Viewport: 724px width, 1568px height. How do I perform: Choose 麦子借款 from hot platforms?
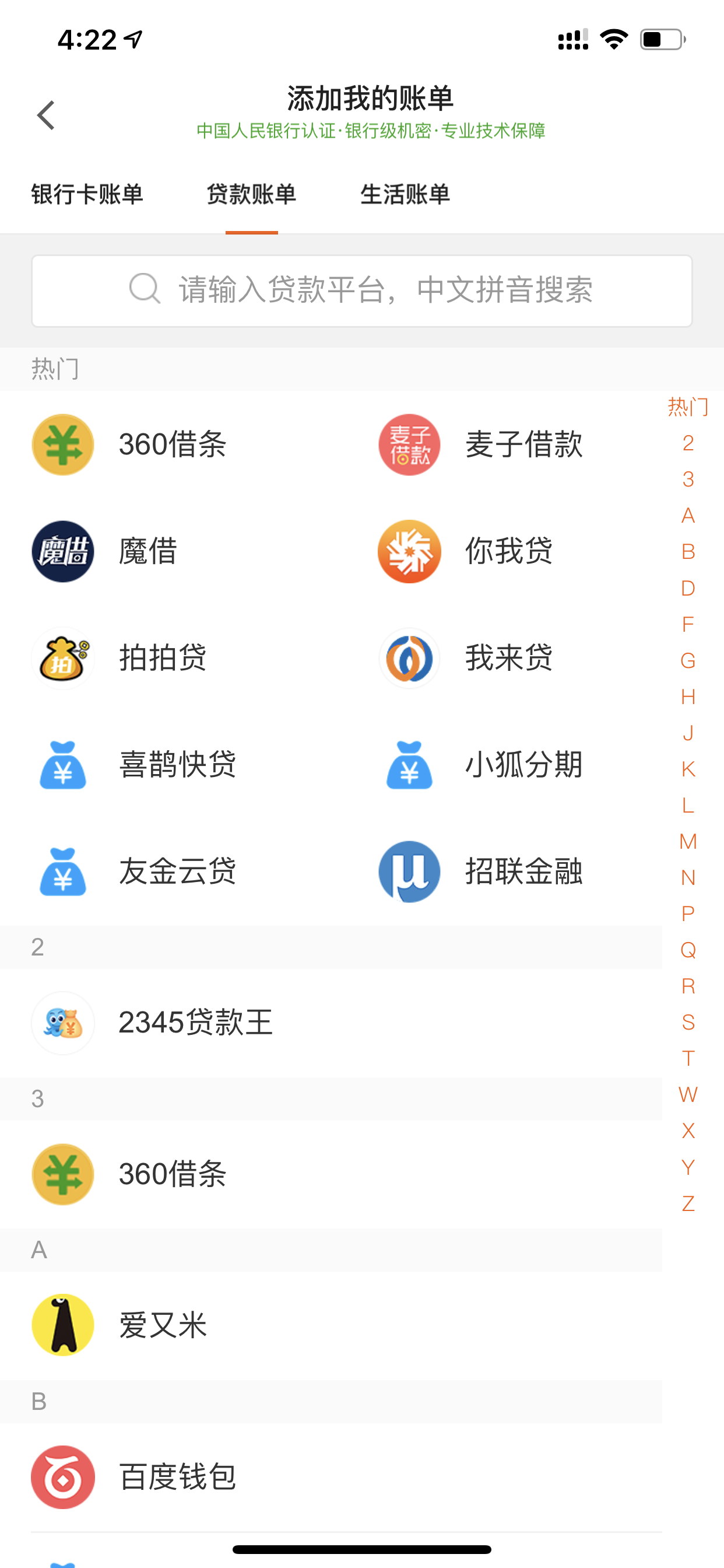coord(481,444)
